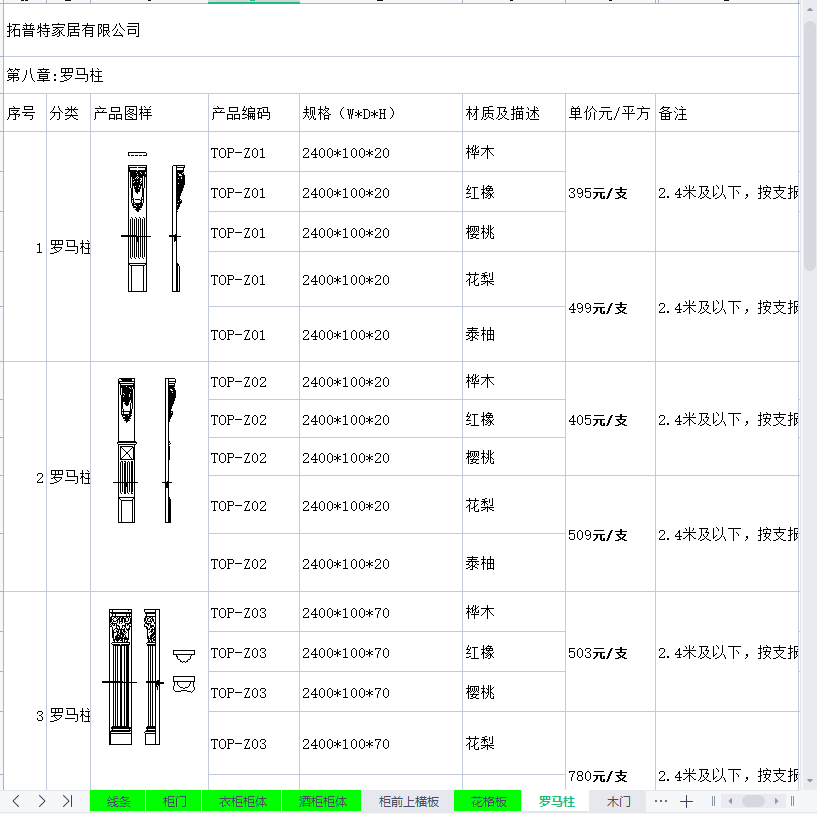Switch to the 花格板 sheet
This screenshot has width=817, height=814.
point(489,801)
